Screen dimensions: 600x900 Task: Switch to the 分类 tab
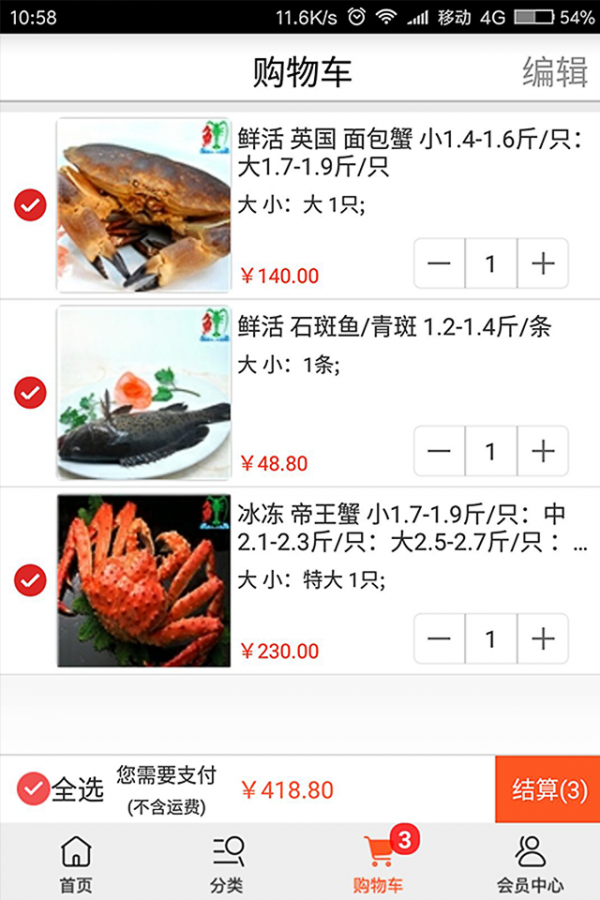pos(226,863)
